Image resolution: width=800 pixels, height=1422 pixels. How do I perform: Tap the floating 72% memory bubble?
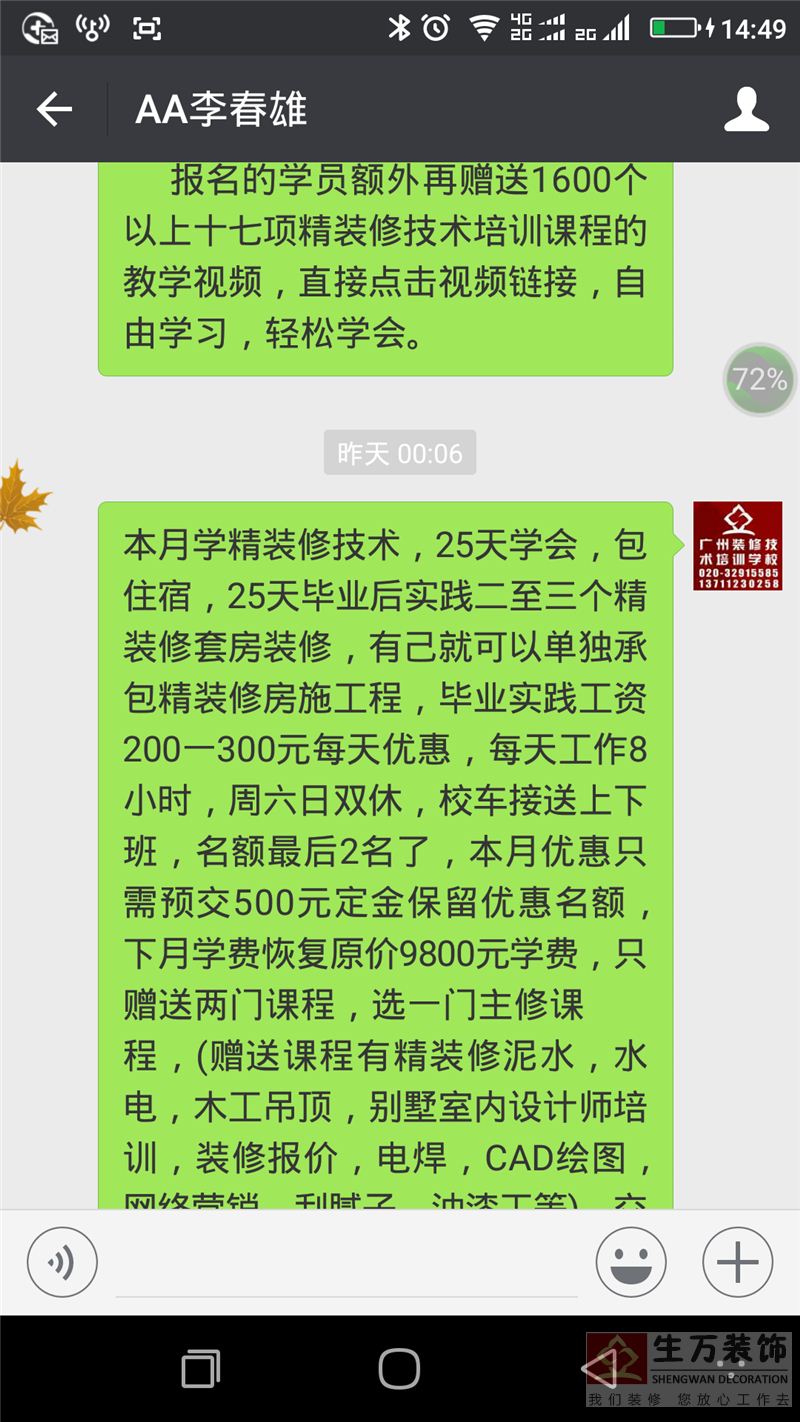760,380
